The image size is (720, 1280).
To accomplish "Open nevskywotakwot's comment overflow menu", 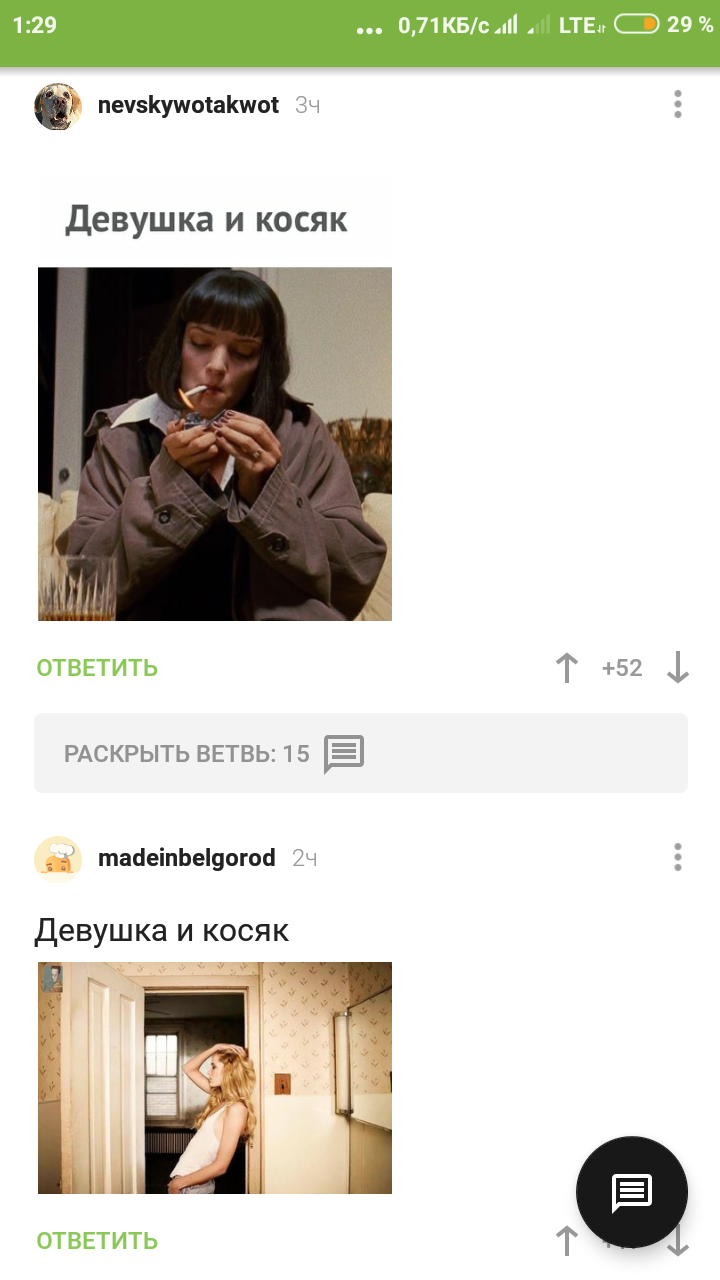I will (x=678, y=104).
